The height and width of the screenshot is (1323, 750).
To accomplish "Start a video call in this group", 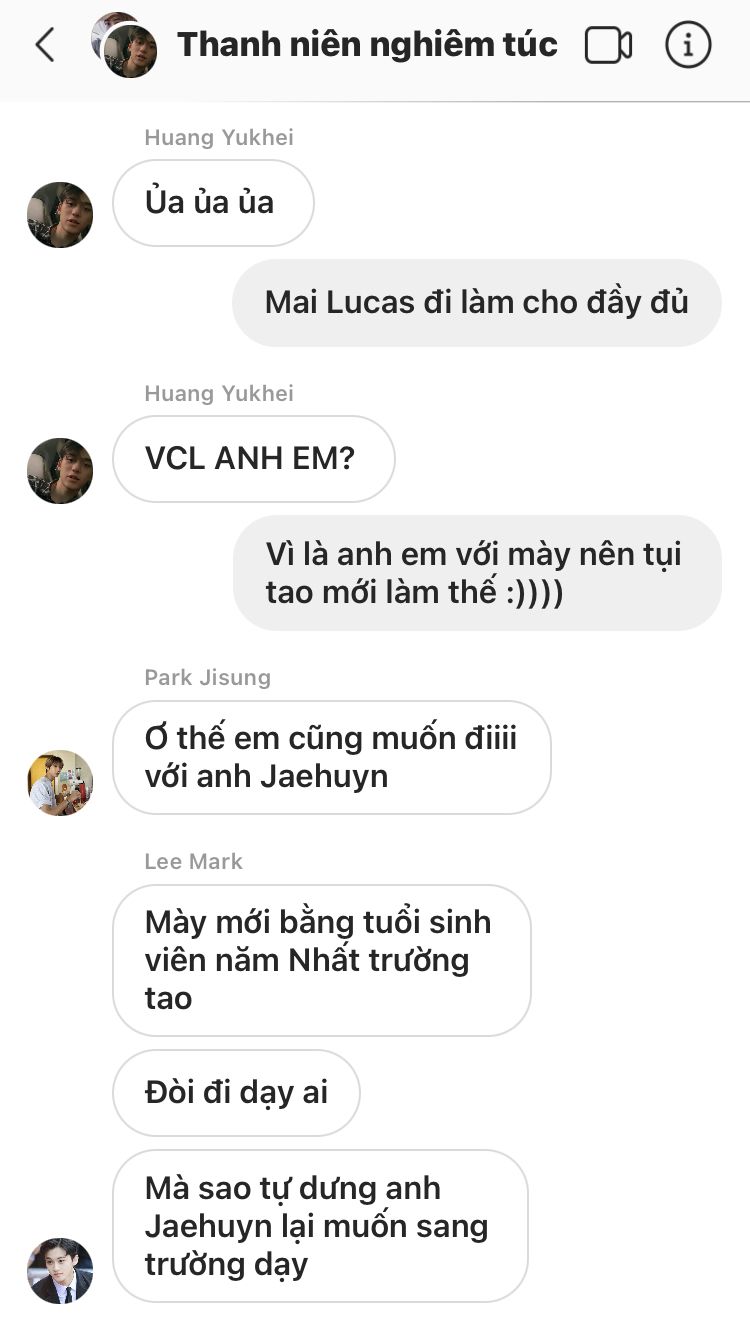I will pos(608,45).
